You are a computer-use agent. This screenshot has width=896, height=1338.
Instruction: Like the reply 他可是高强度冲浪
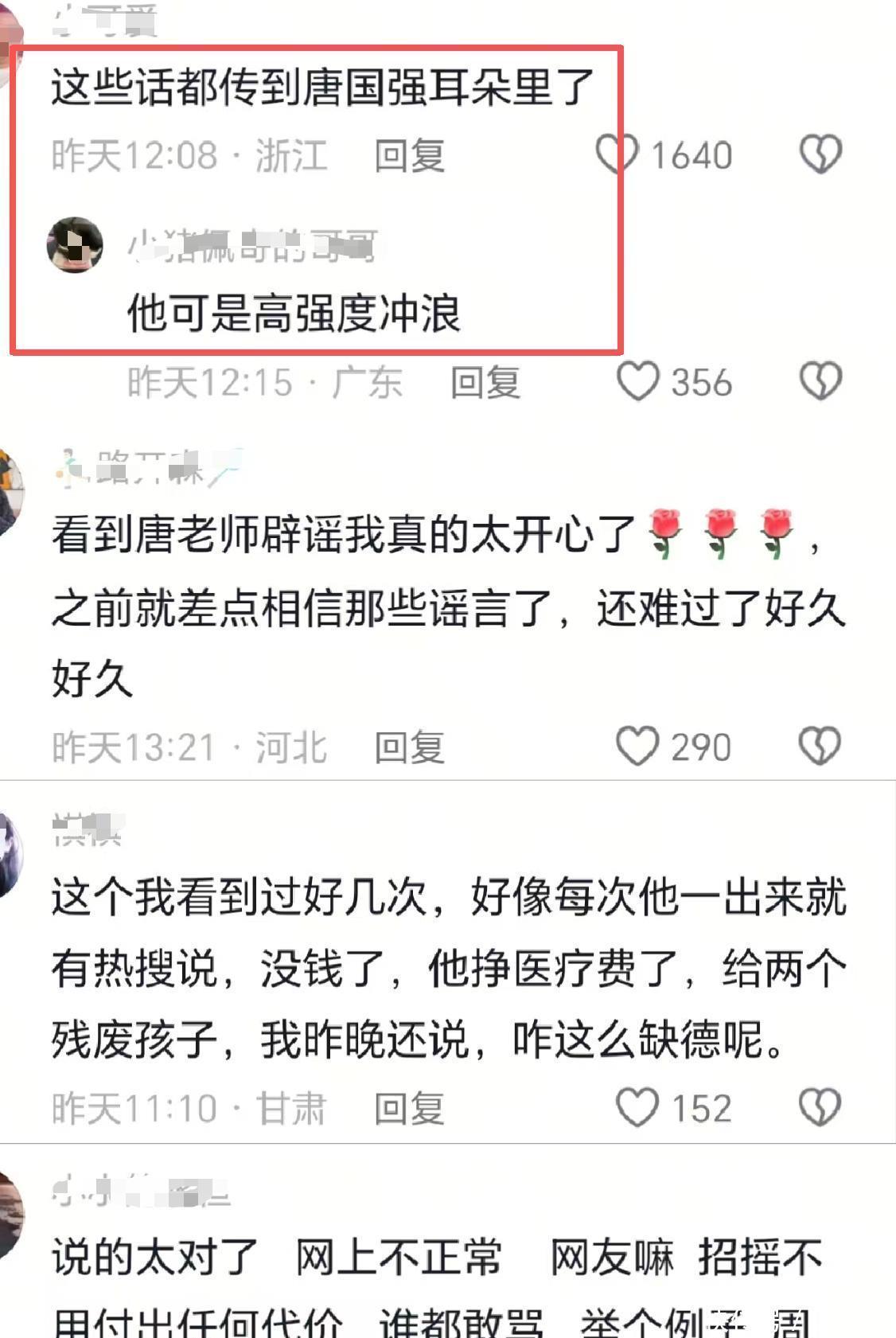pyautogui.click(x=638, y=382)
